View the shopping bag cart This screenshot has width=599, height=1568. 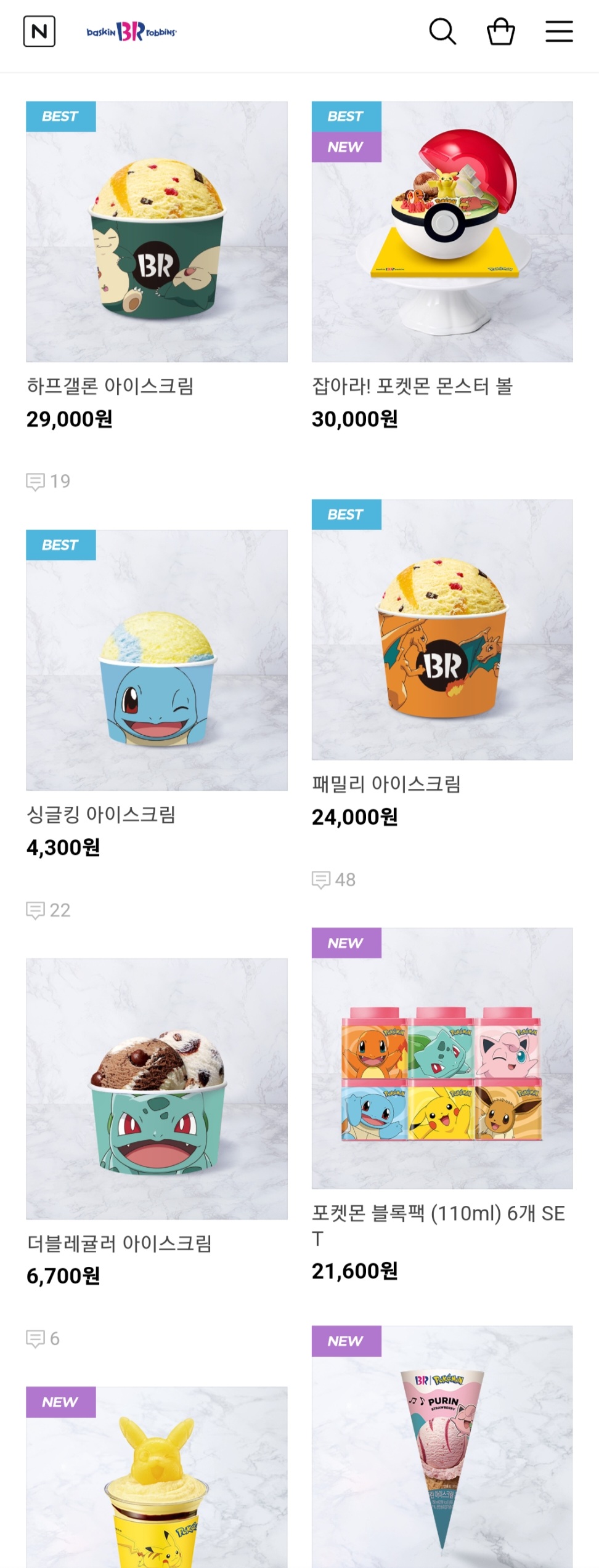coord(500,31)
